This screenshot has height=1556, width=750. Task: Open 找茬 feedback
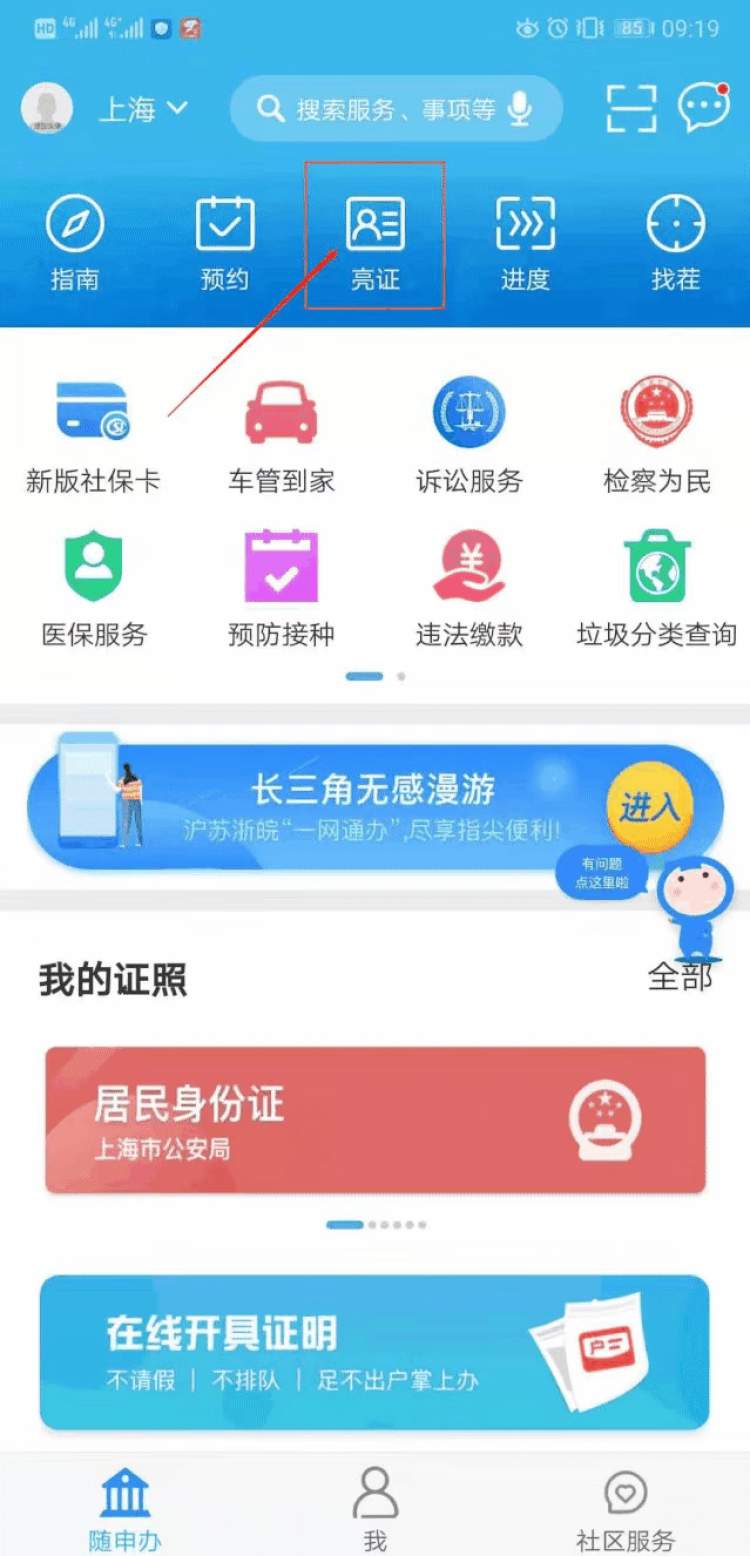(x=676, y=244)
